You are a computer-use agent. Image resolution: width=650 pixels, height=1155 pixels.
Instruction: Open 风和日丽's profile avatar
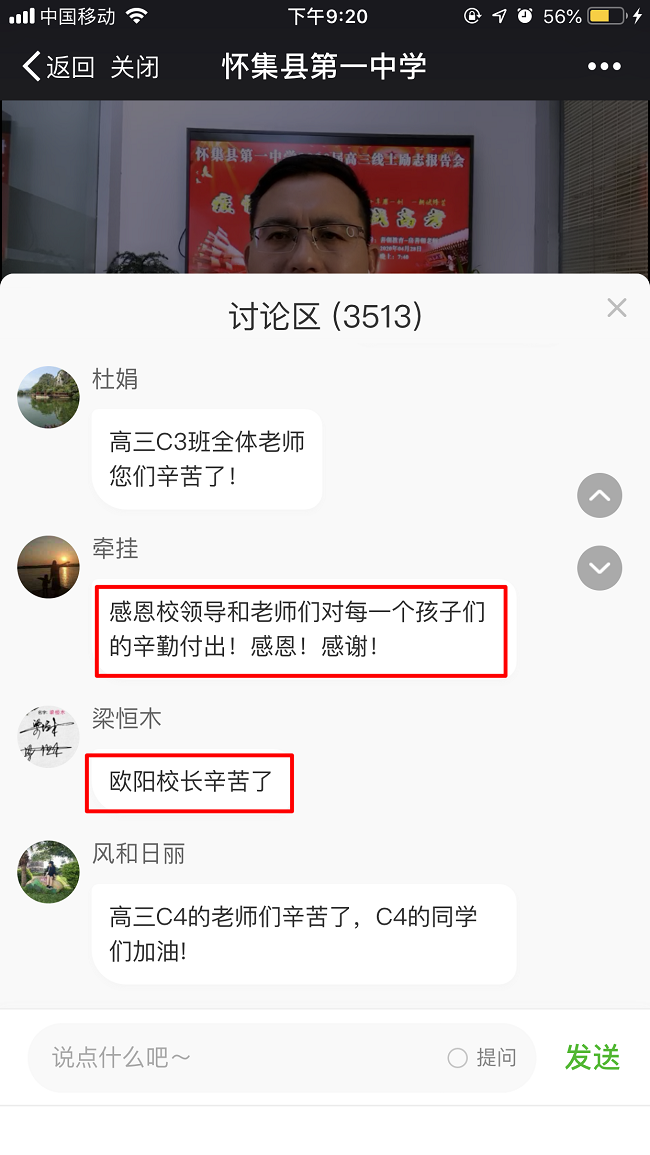click(x=48, y=872)
